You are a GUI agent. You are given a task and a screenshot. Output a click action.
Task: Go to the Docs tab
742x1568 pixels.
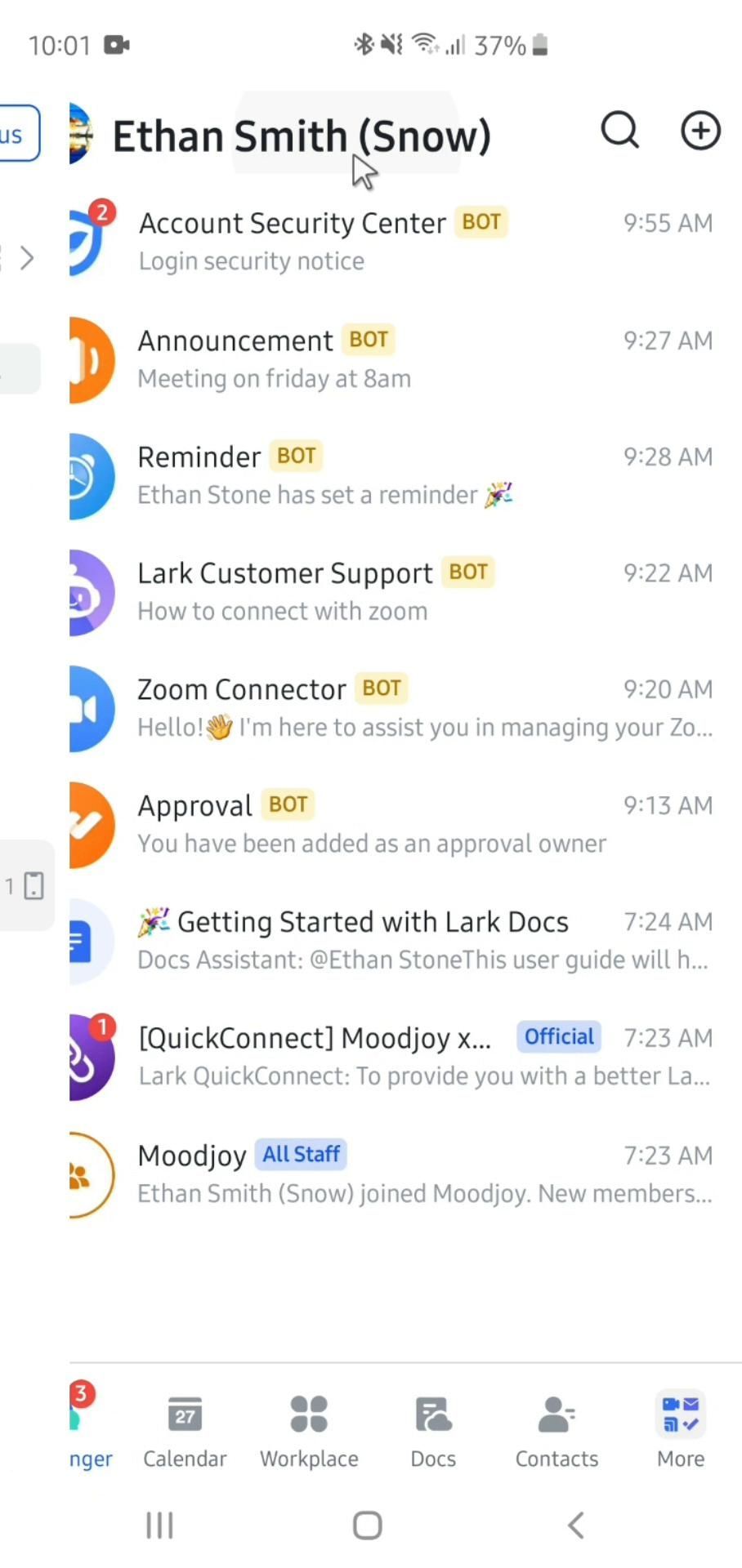433,1431
